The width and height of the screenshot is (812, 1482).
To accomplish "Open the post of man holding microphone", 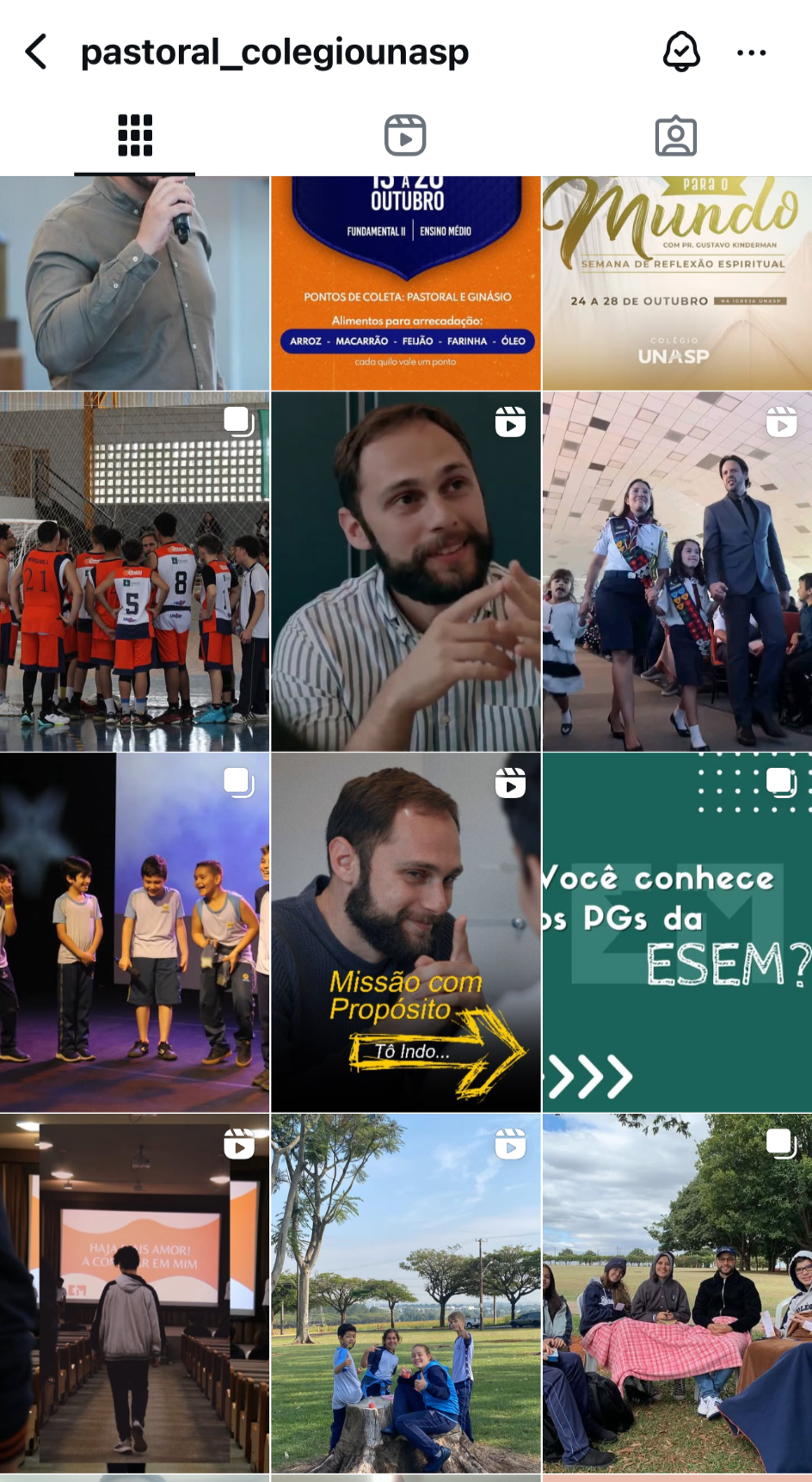I will click(x=134, y=283).
